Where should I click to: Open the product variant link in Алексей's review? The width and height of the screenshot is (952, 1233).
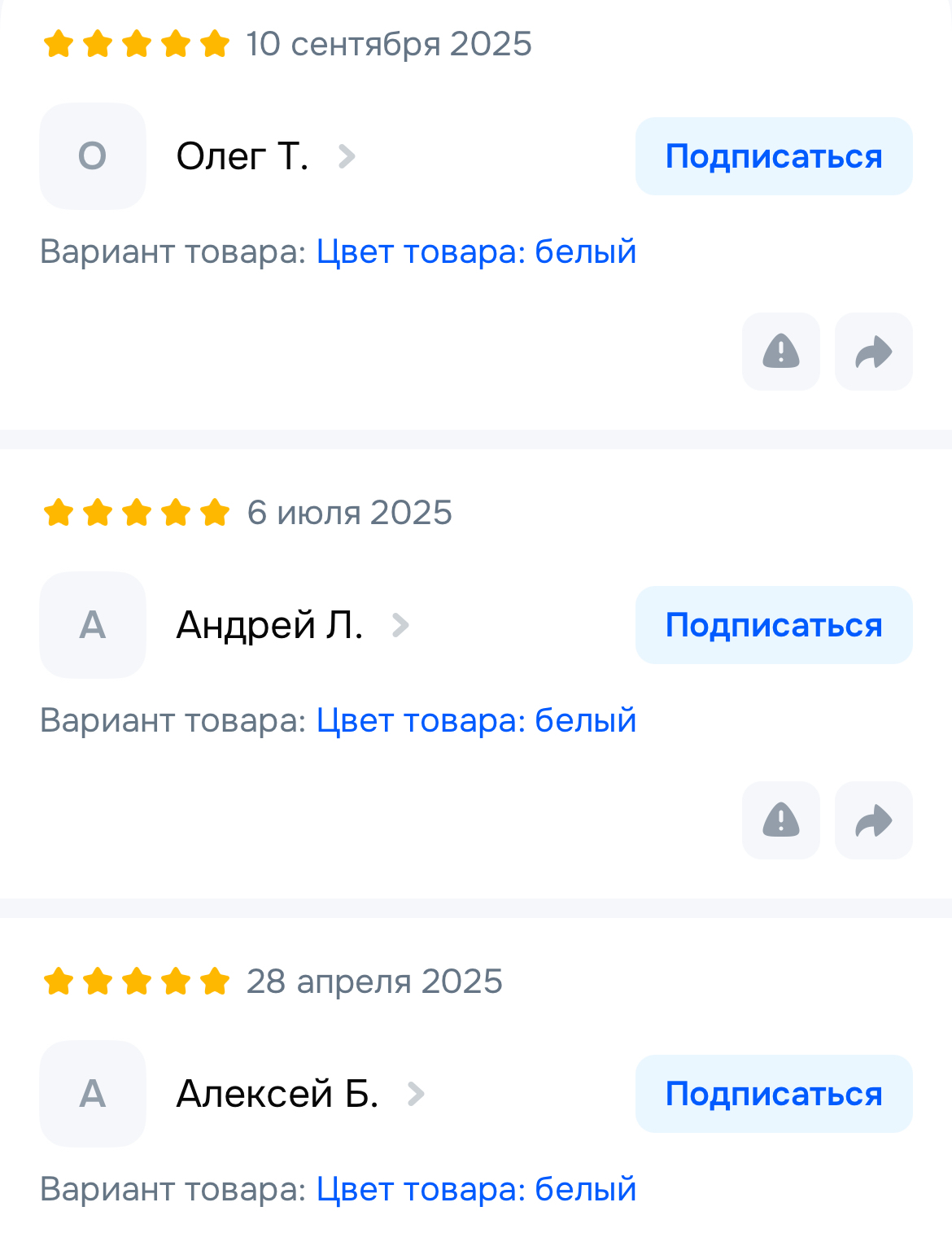point(476,1189)
